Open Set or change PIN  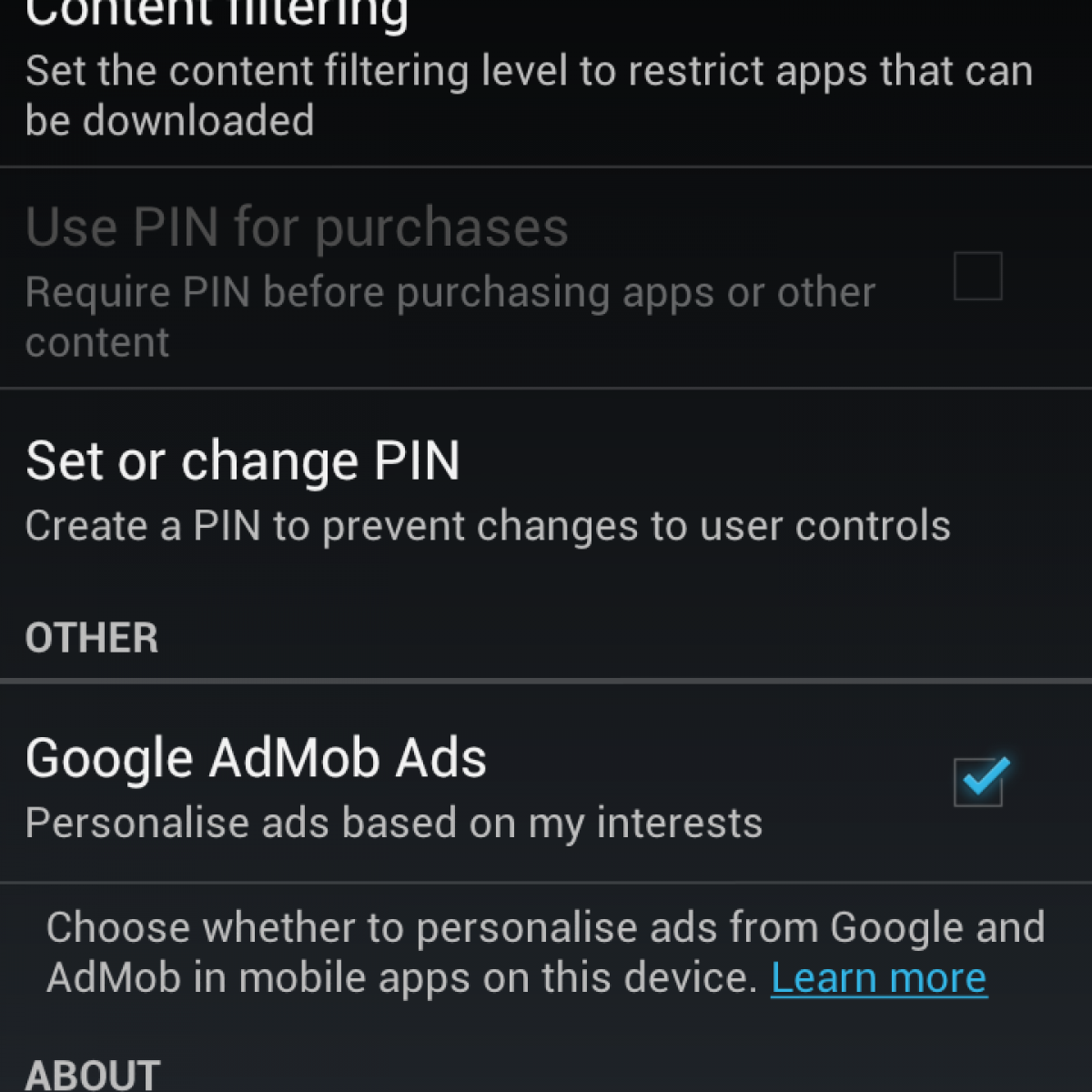pos(488,491)
